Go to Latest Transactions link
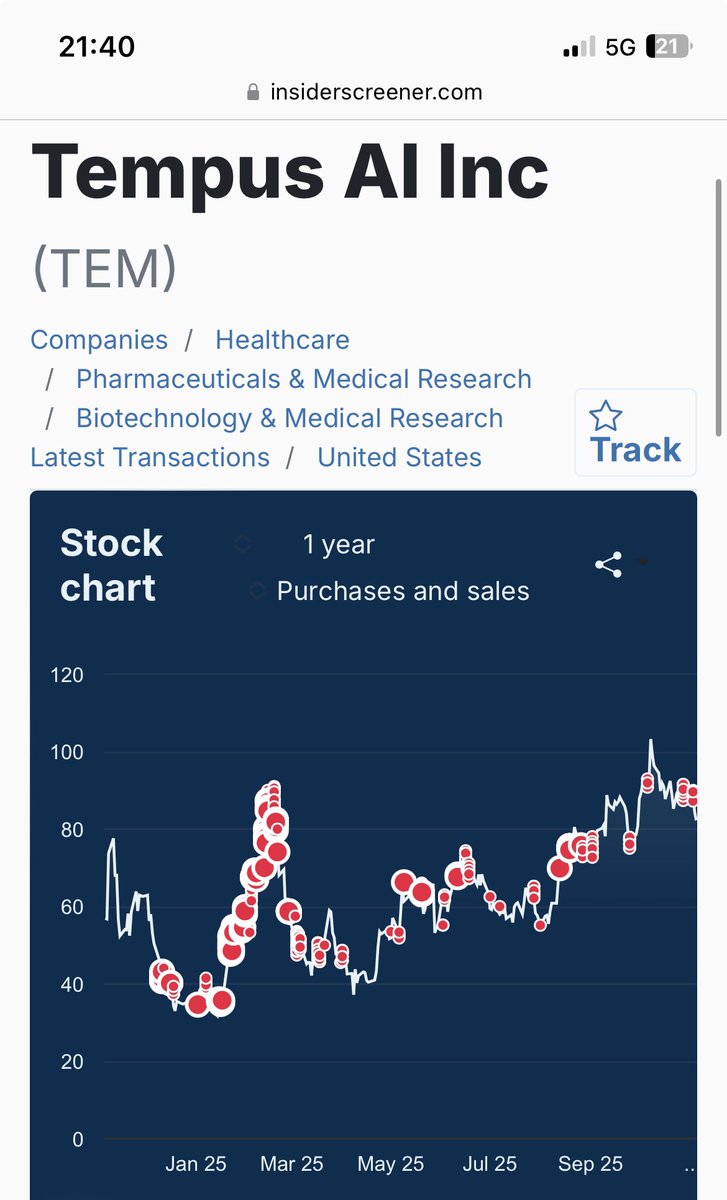Image resolution: width=727 pixels, height=1200 pixels. (150, 457)
